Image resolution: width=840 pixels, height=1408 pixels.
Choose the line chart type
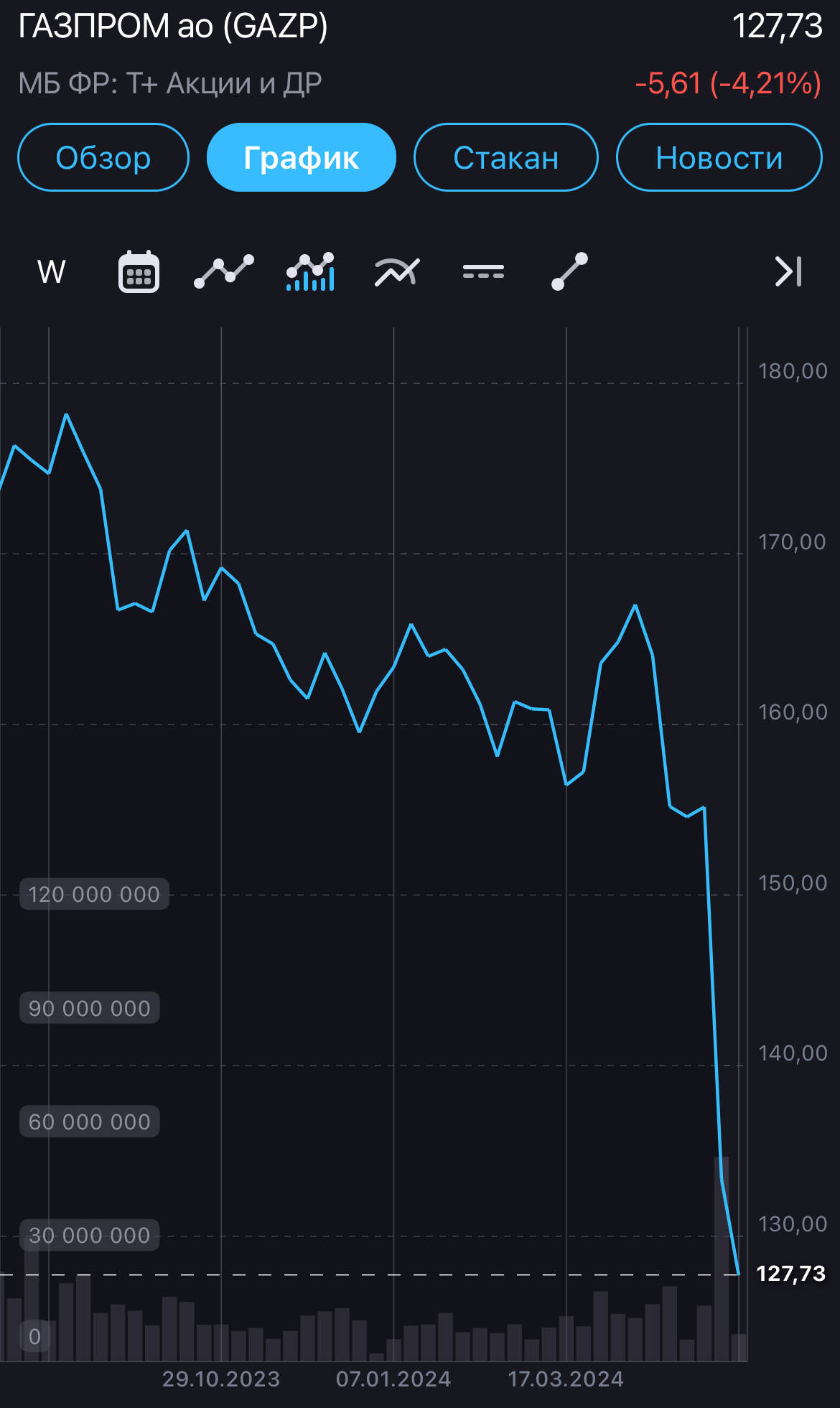(224, 272)
